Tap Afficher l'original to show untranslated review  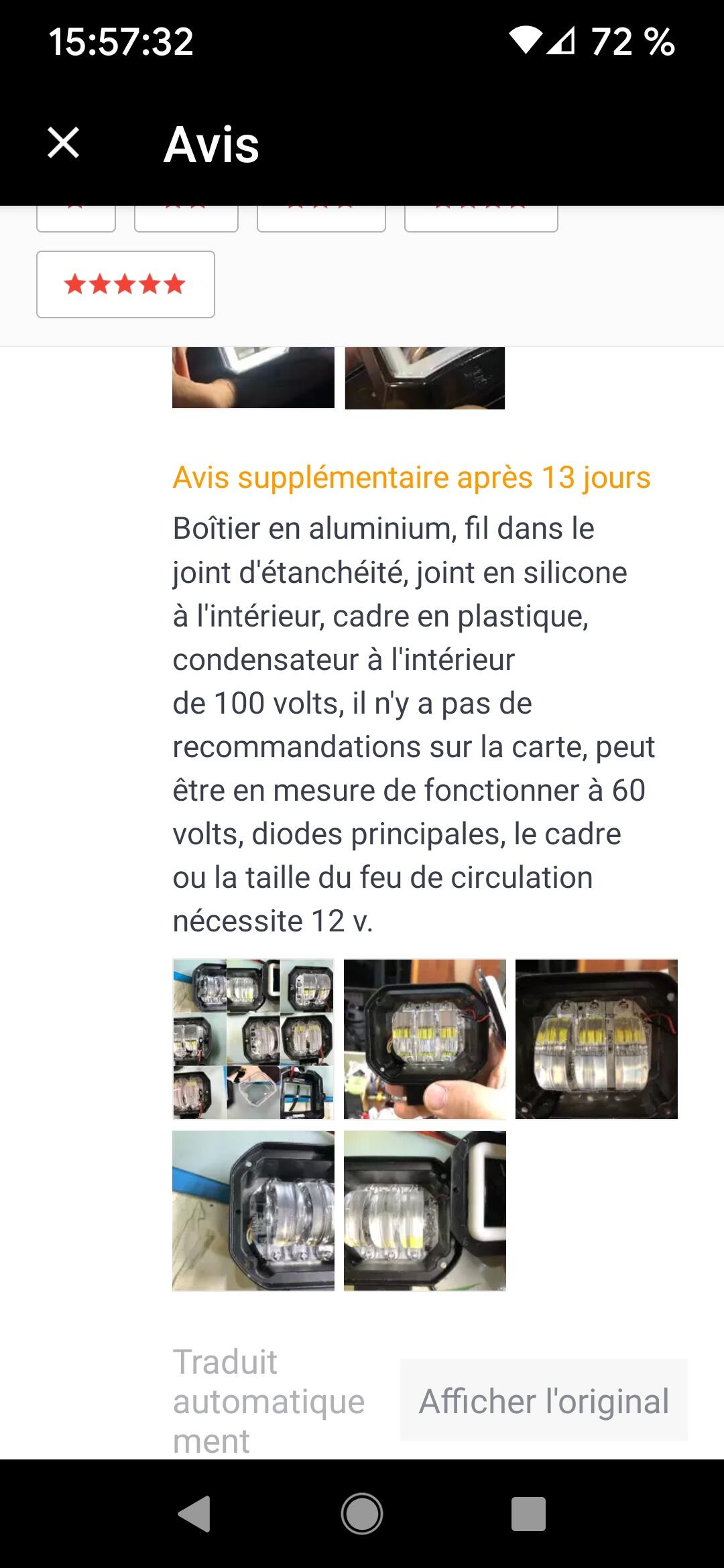(x=544, y=1400)
